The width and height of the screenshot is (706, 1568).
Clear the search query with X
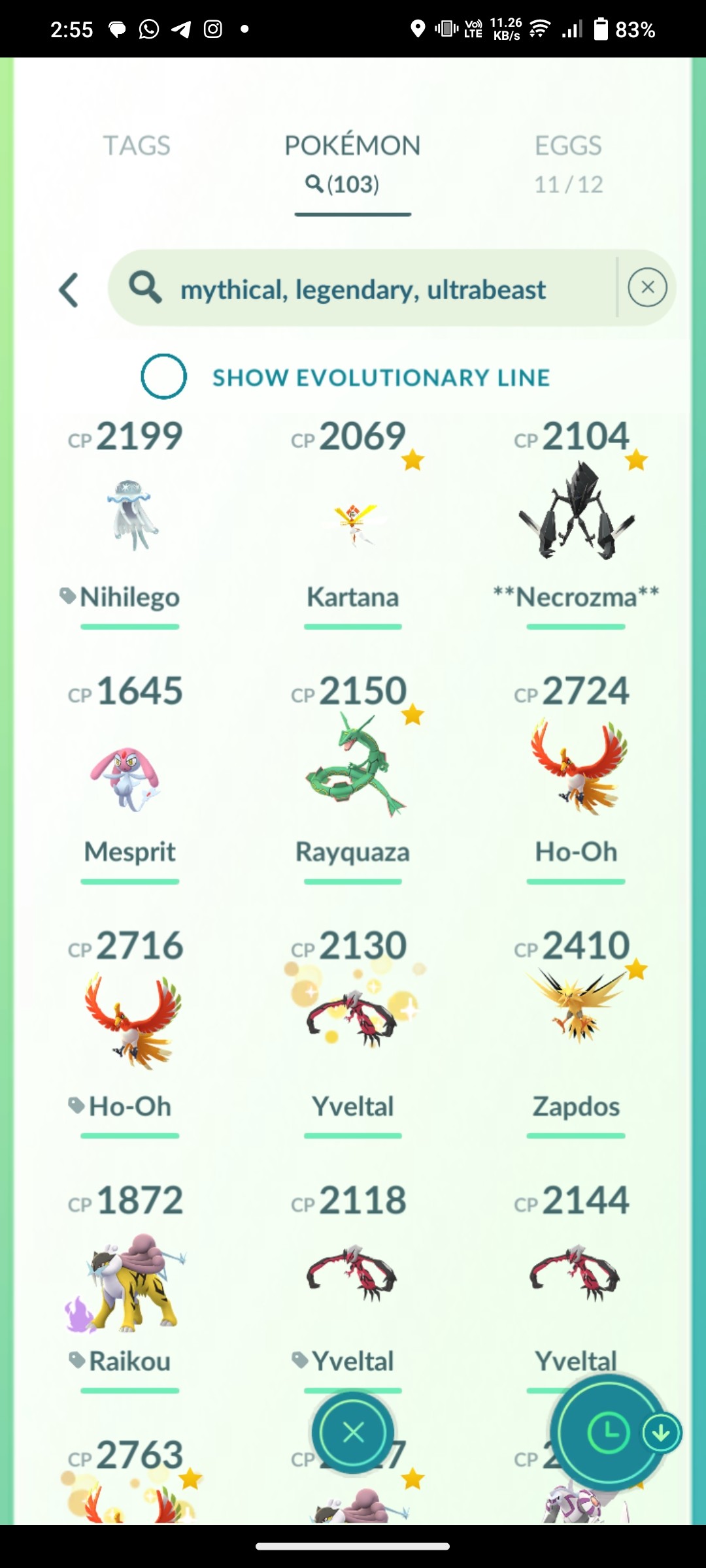tap(647, 287)
